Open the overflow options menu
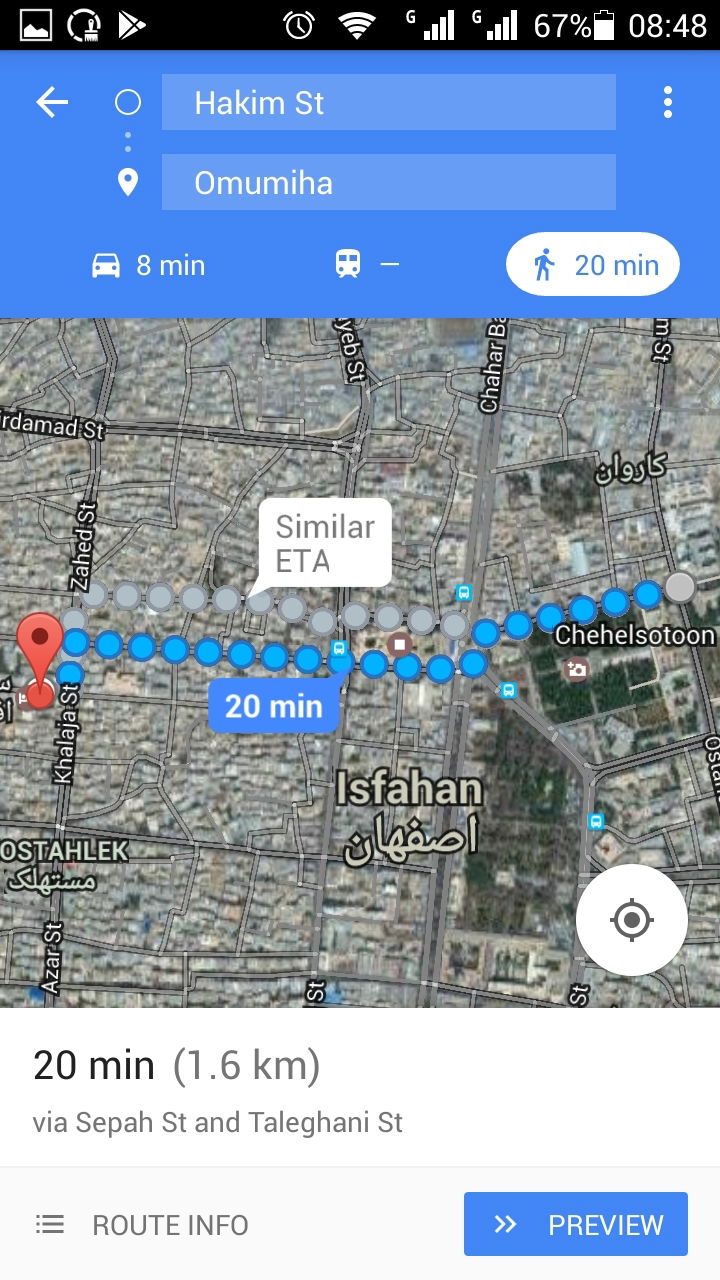720x1280 pixels. tap(667, 101)
